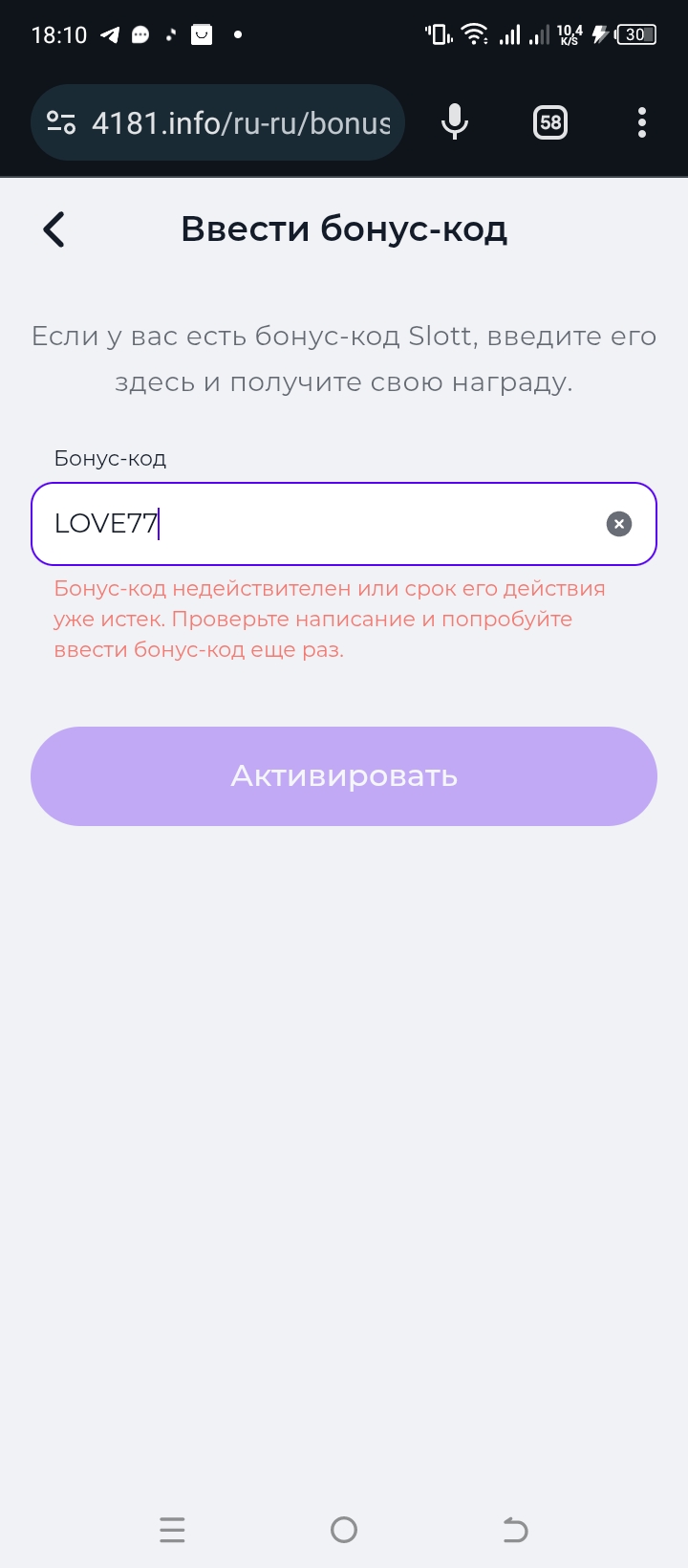Image resolution: width=688 pixels, height=1568 pixels.
Task: Open the browser overflow menu
Action: [x=641, y=122]
